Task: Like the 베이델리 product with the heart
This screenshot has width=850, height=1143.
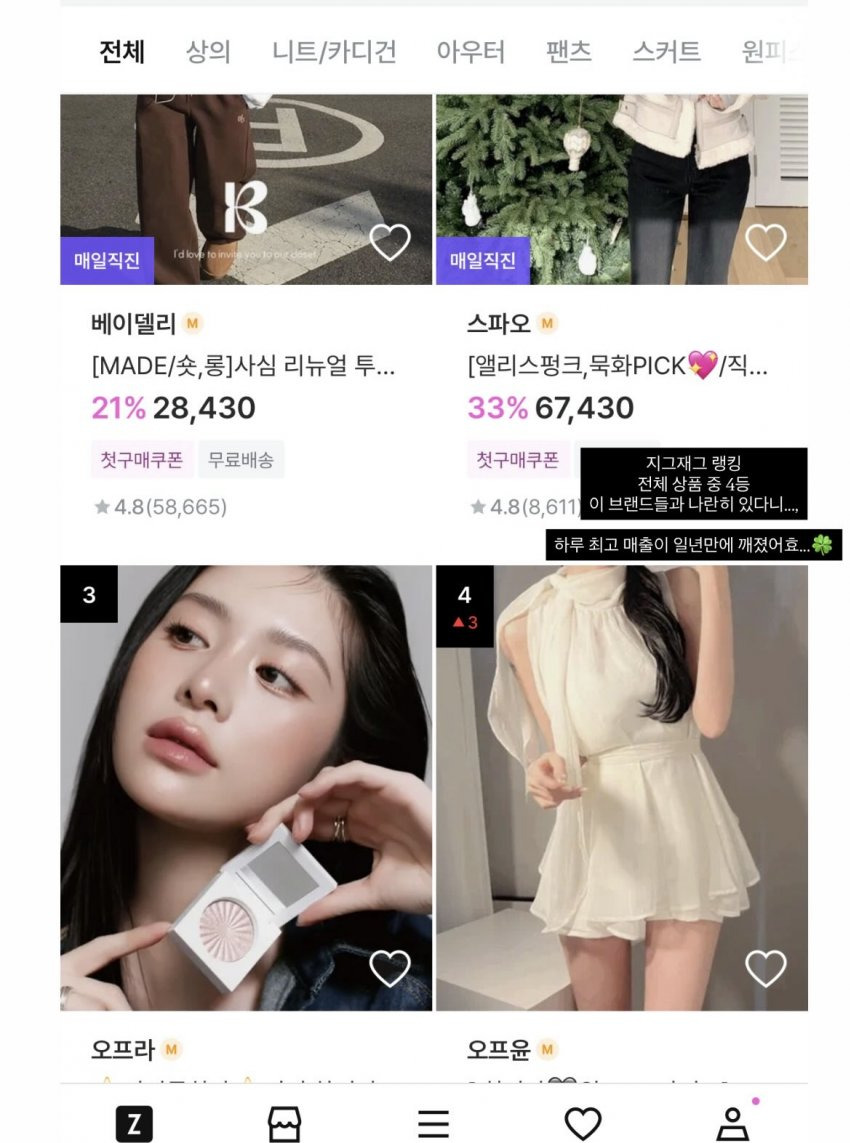Action: pos(390,242)
